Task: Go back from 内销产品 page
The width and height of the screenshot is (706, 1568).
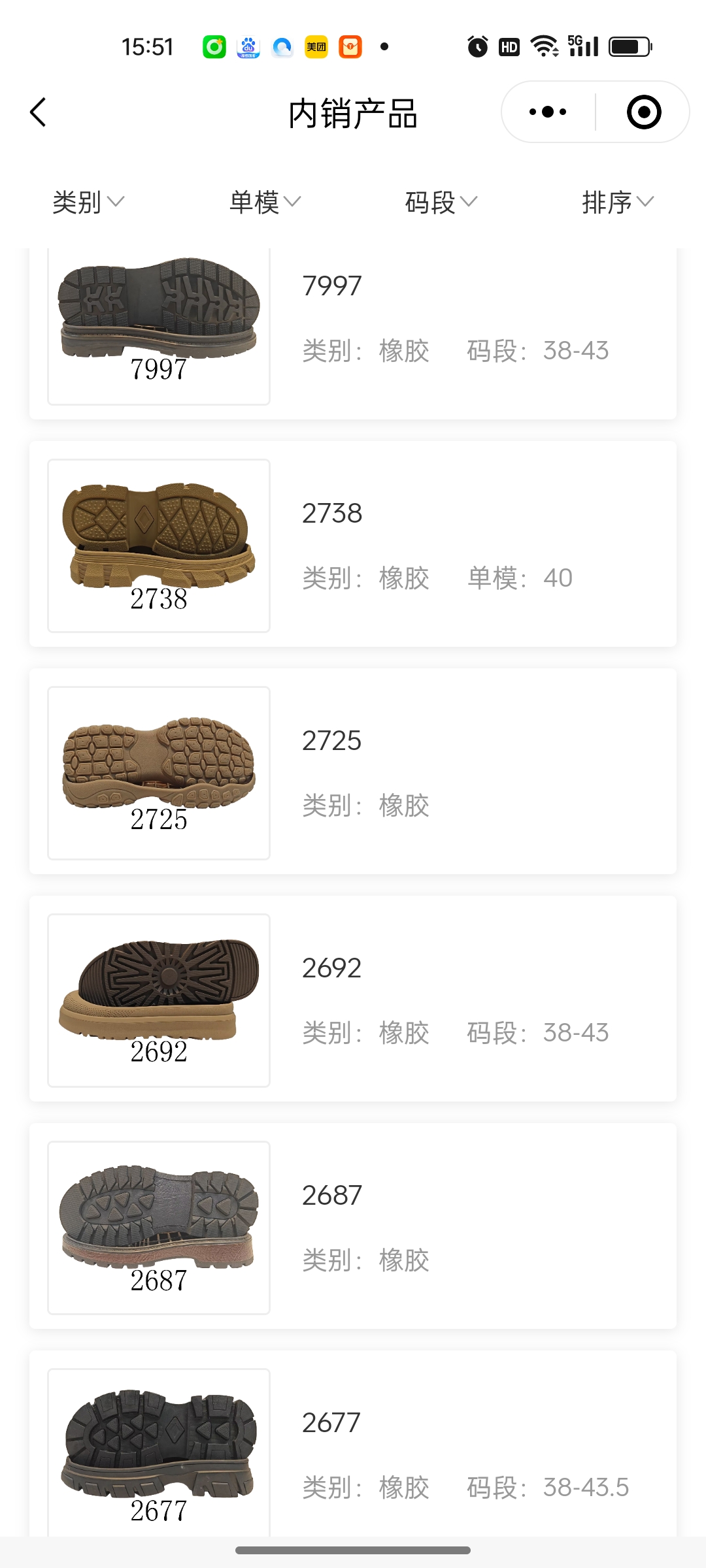Action: [x=39, y=112]
